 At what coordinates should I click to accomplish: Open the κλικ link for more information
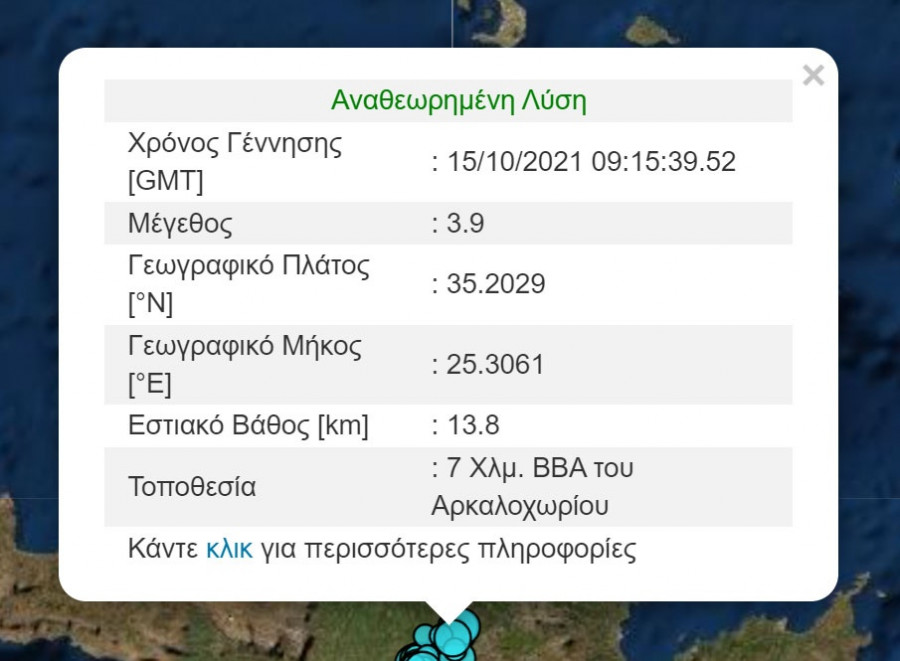tap(229, 549)
